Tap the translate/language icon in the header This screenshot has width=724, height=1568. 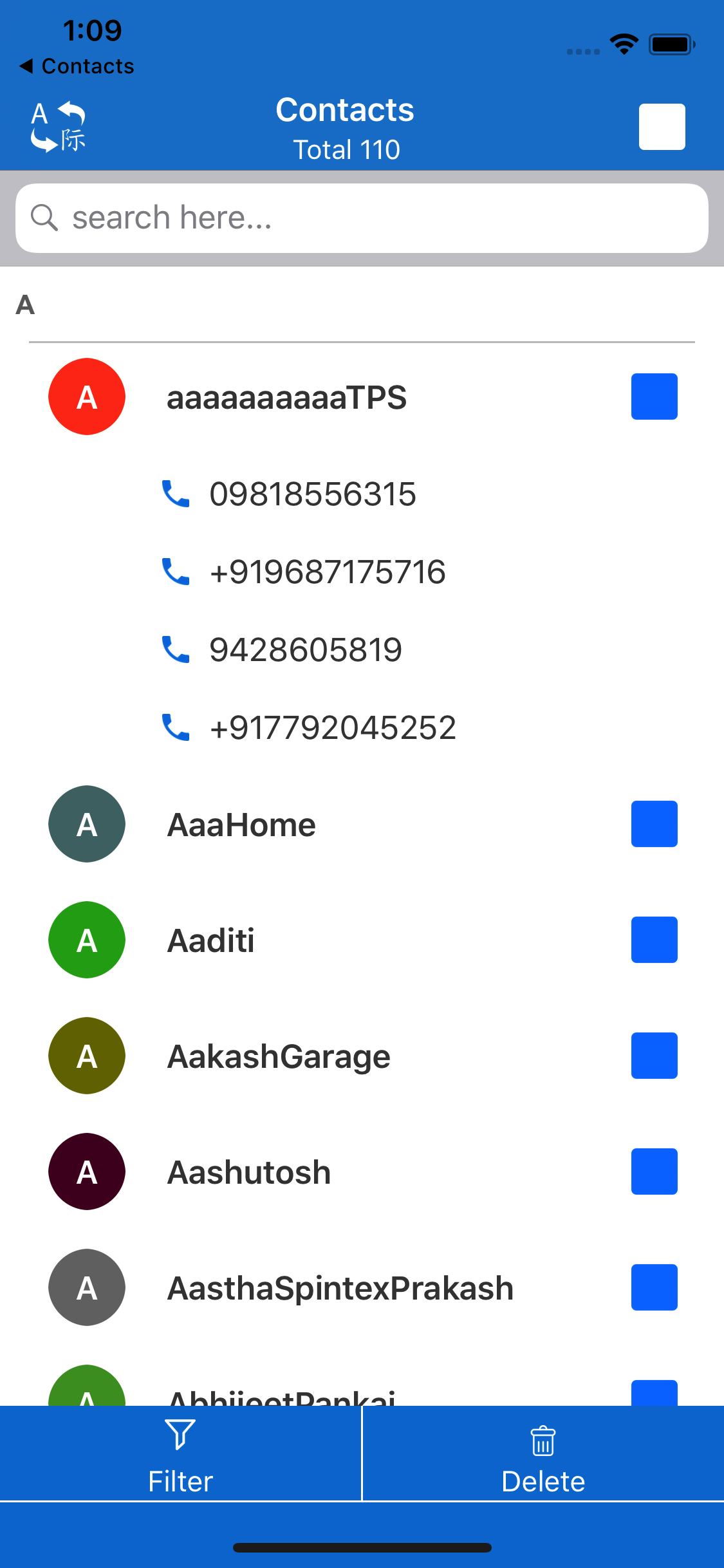[x=57, y=126]
